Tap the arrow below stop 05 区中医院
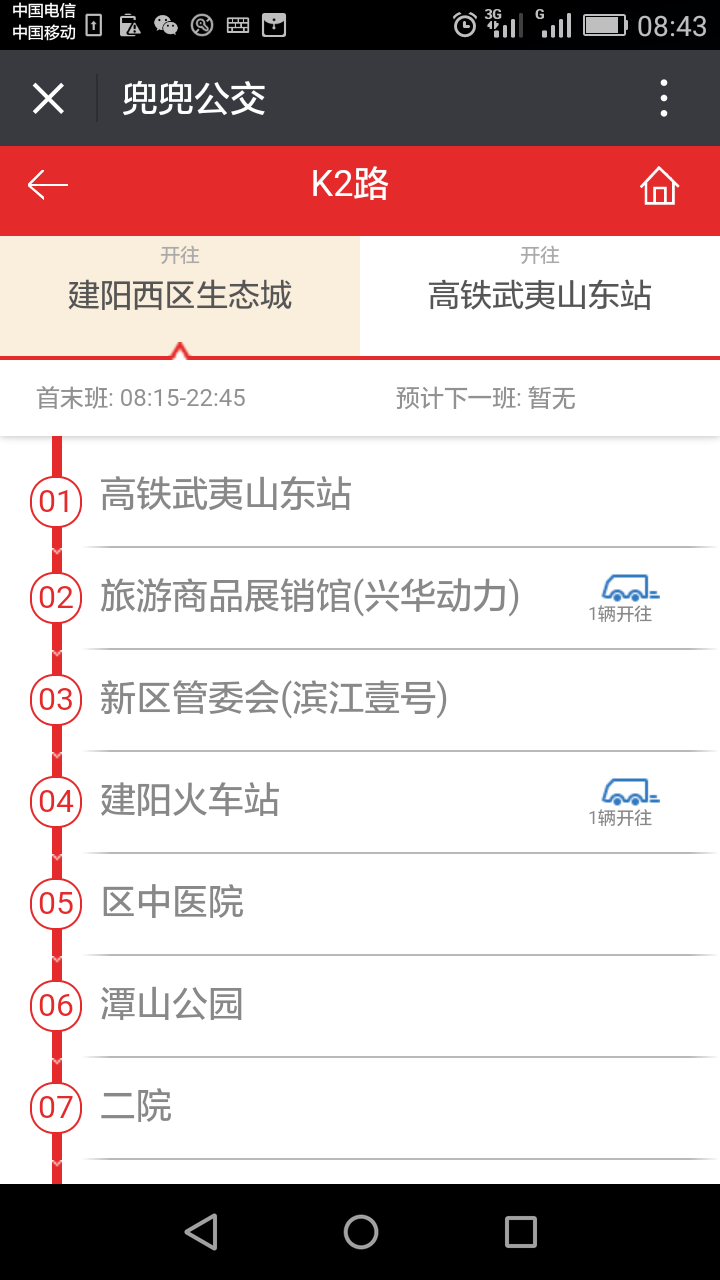This screenshot has width=720, height=1280. [x=57, y=956]
